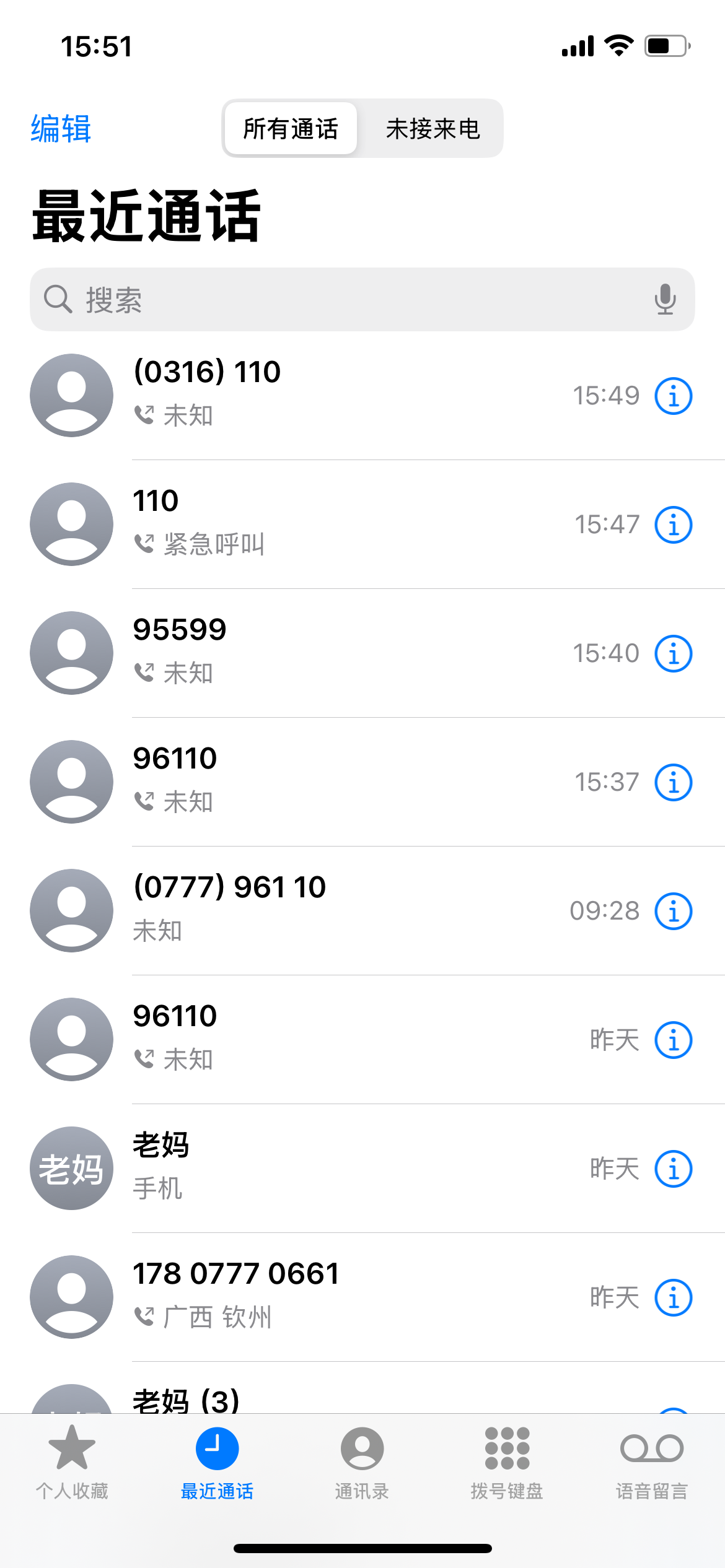Start voice search with the microphone
Image resolution: width=725 pixels, height=1568 pixels.
pos(665,300)
